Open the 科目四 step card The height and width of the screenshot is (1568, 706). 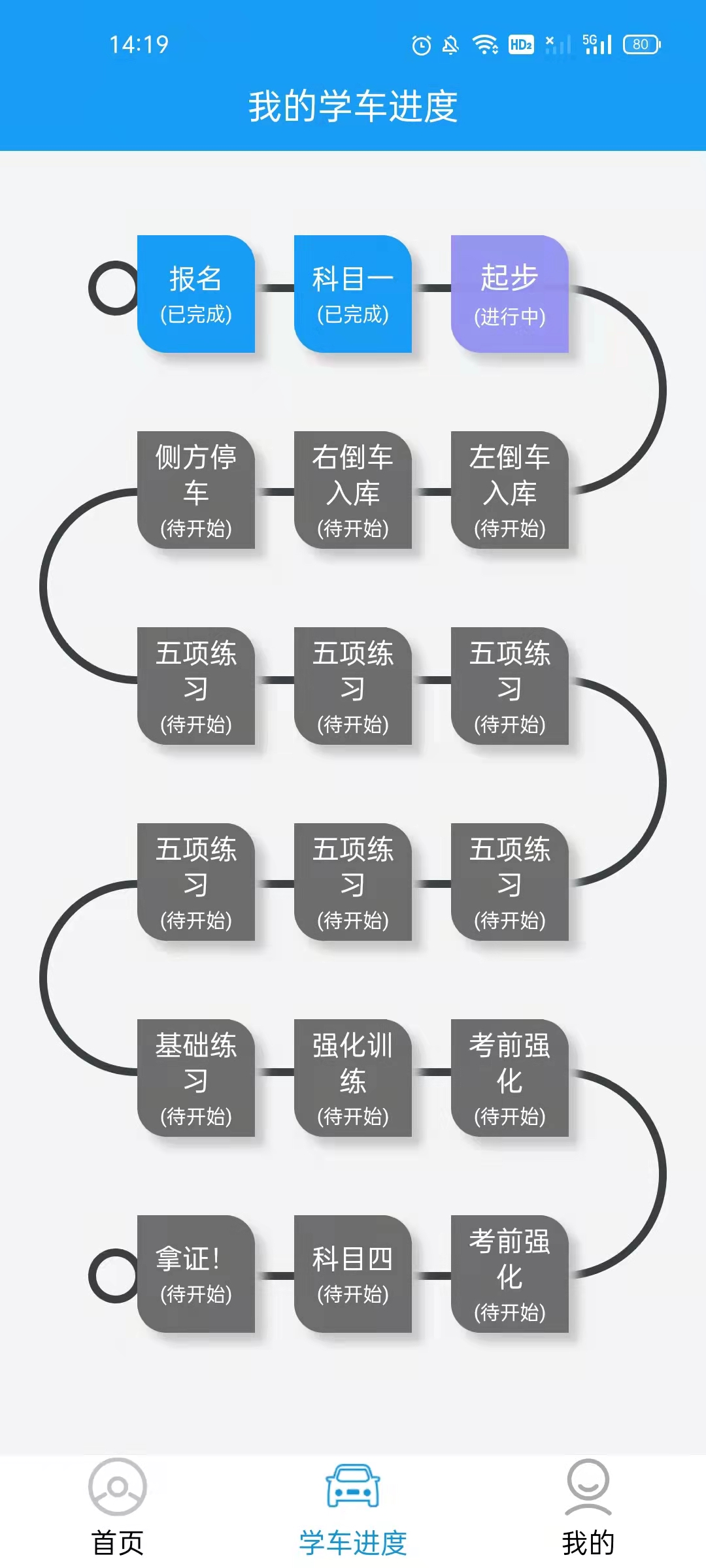point(353,1274)
